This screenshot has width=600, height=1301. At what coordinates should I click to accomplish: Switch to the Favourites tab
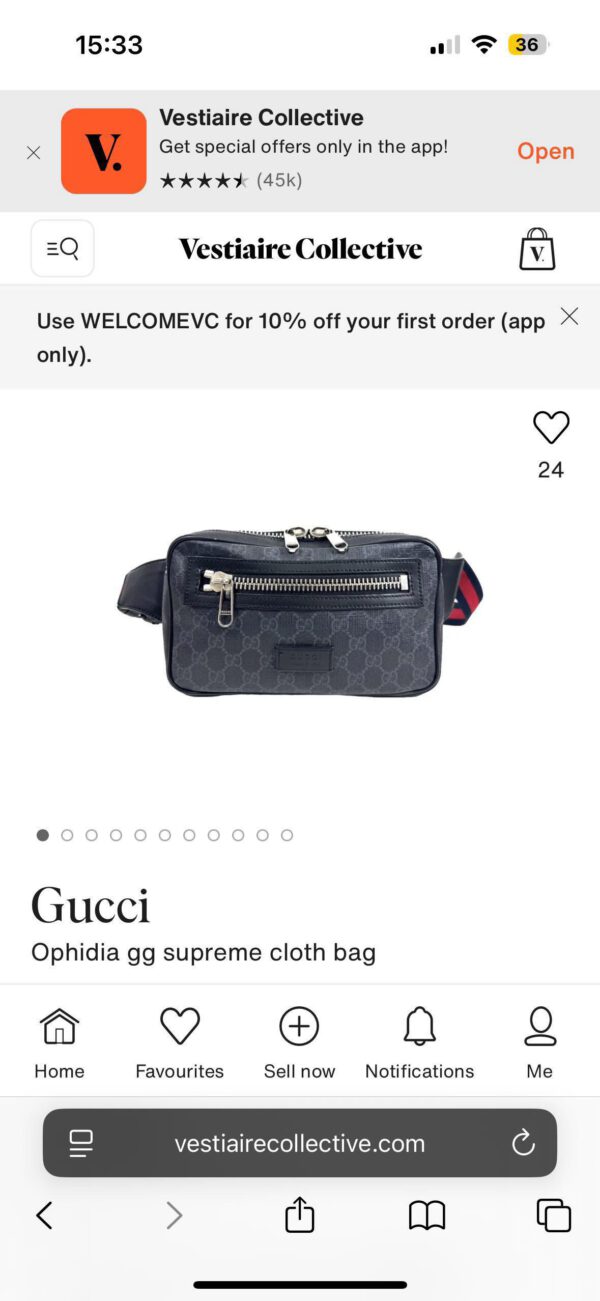click(x=180, y=1043)
